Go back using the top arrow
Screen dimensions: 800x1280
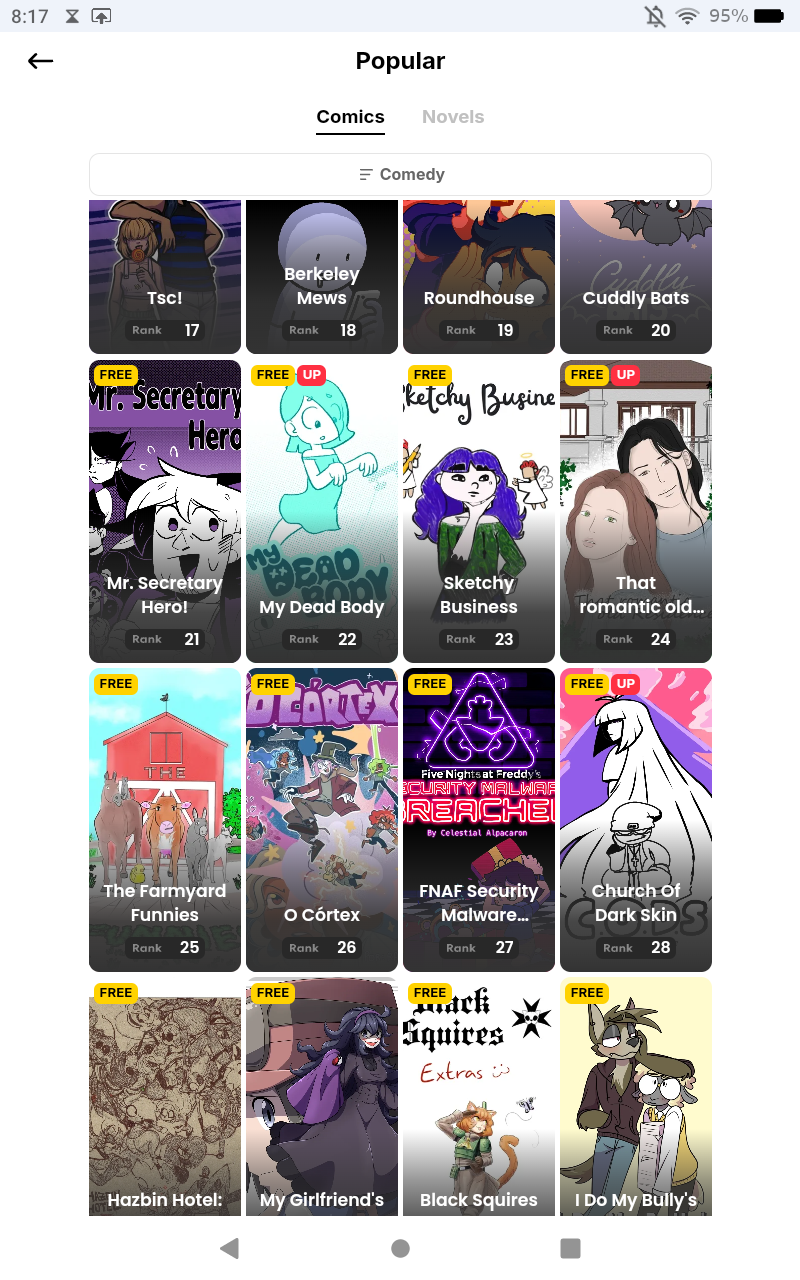pyautogui.click(x=41, y=61)
